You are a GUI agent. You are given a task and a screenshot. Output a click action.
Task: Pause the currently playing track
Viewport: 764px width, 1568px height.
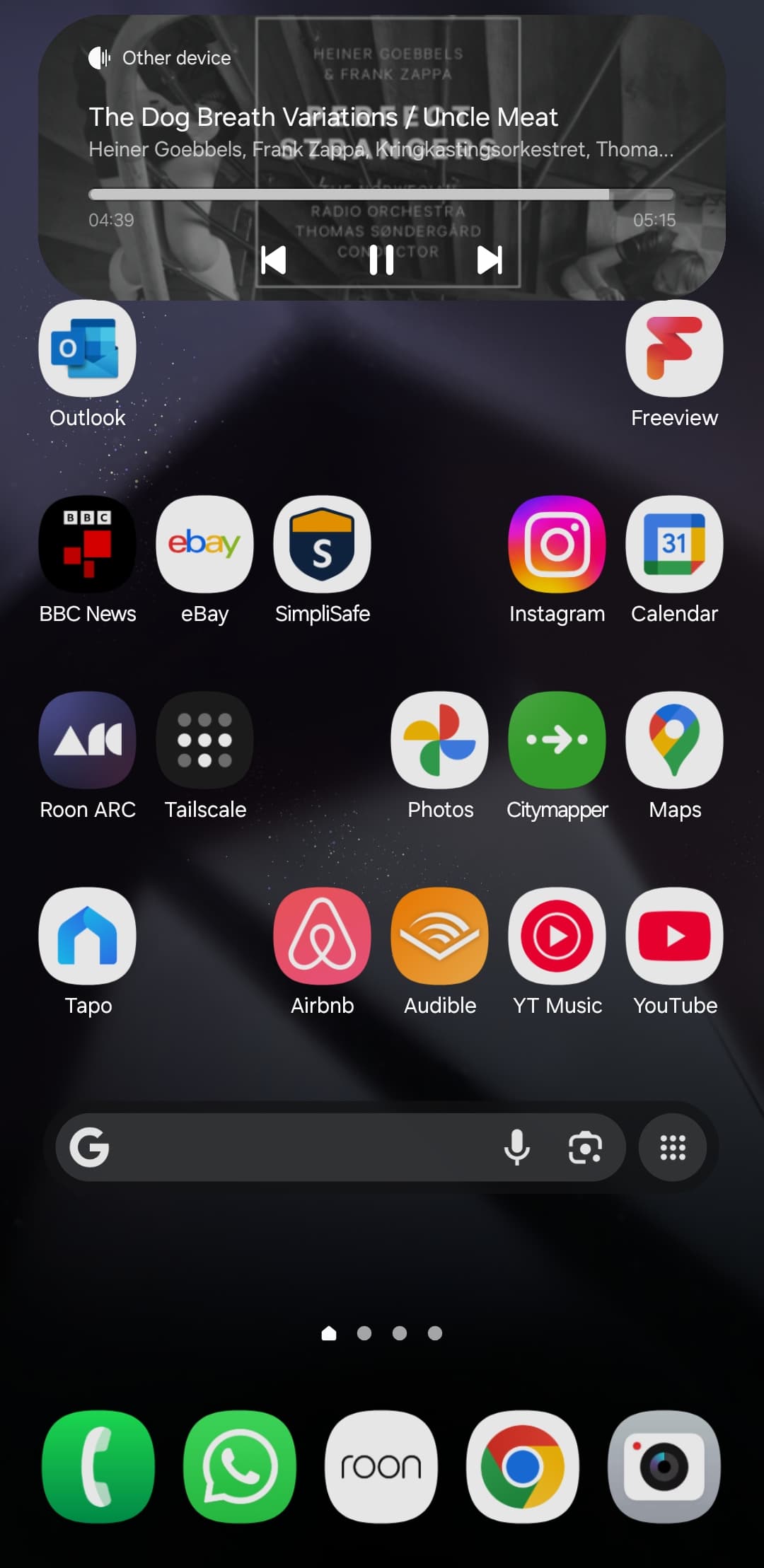[x=381, y=260]
